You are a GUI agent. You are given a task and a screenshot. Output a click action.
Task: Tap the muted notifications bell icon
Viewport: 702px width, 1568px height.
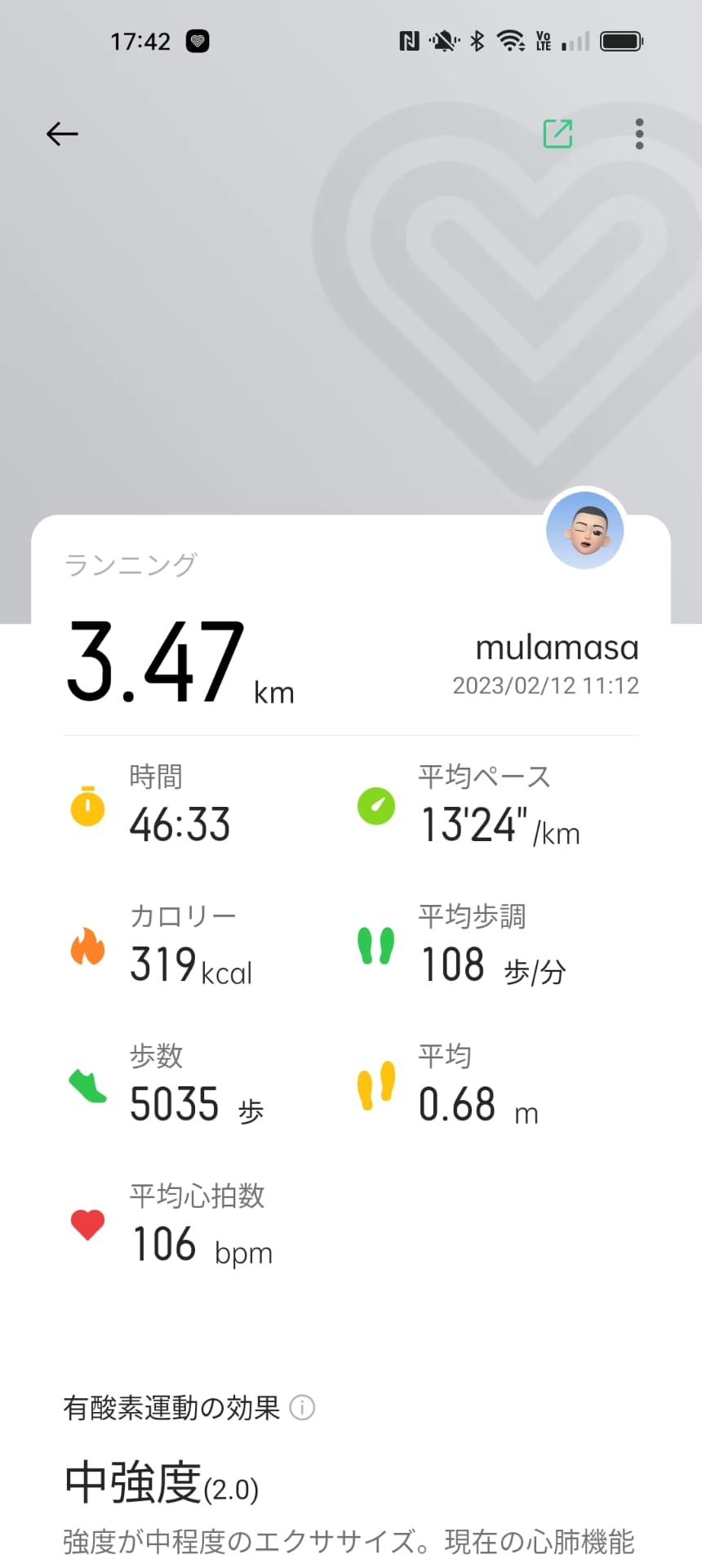click(x=444, y=40)
